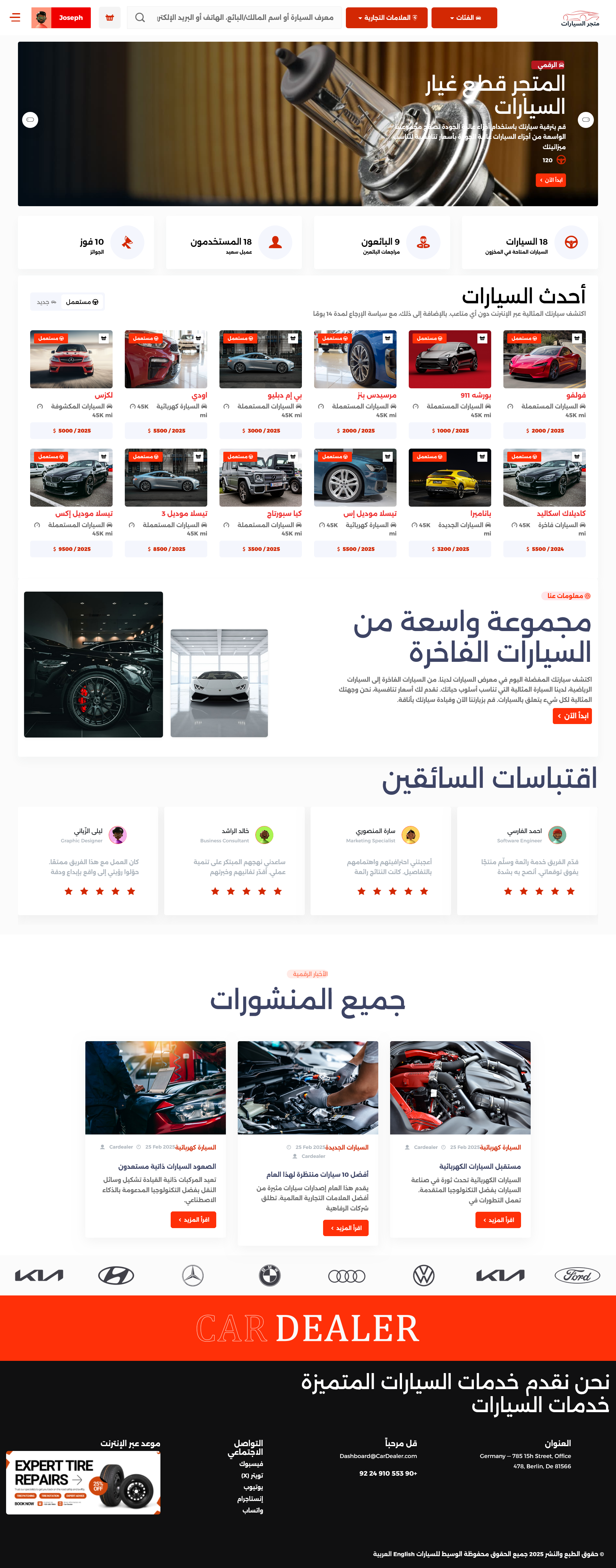Open the فيسبوك footer link
Image resolution: width=616 pixels, height=1568 pixels.
[251, 1463]
